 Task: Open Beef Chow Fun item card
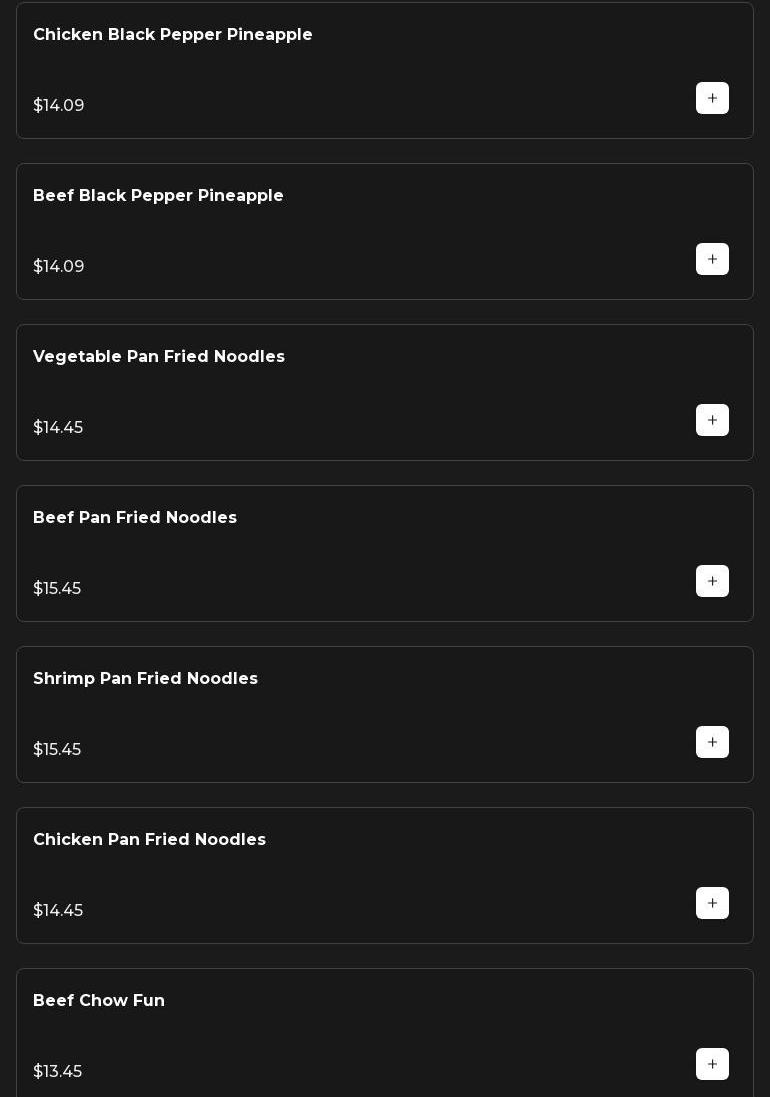[99, 1001]
